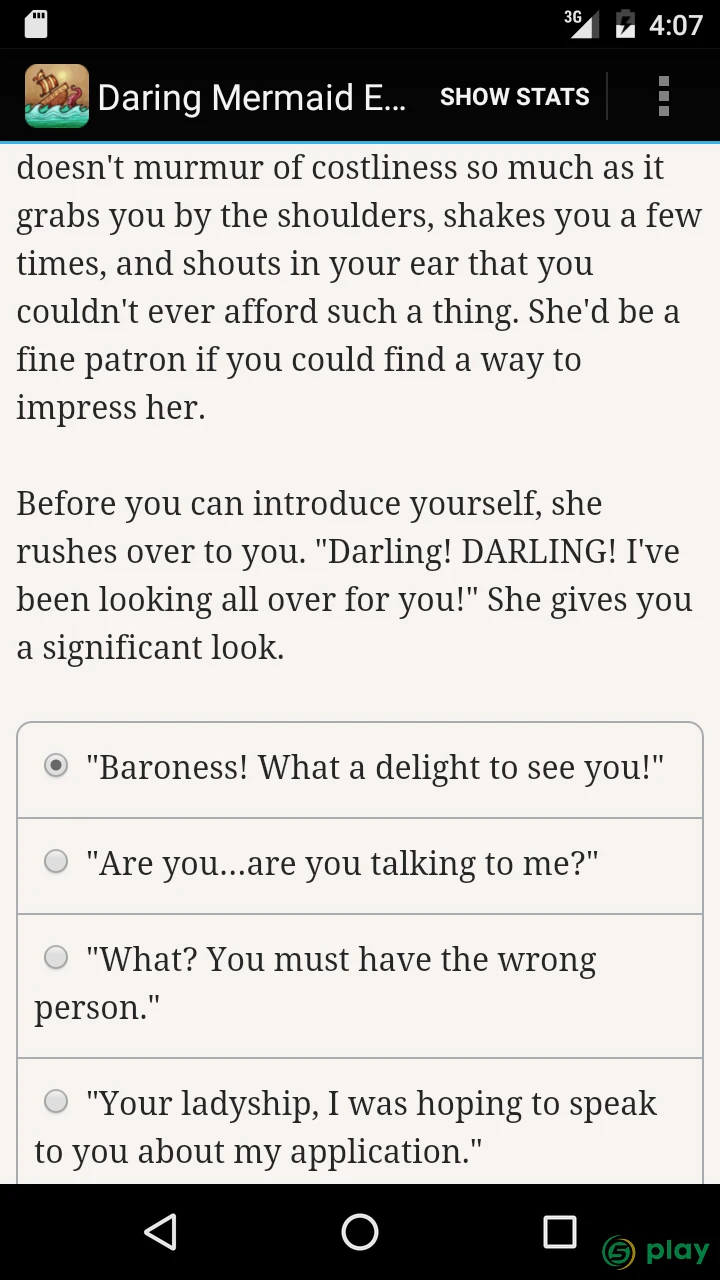Open the overflow menu

pos(663,97)
